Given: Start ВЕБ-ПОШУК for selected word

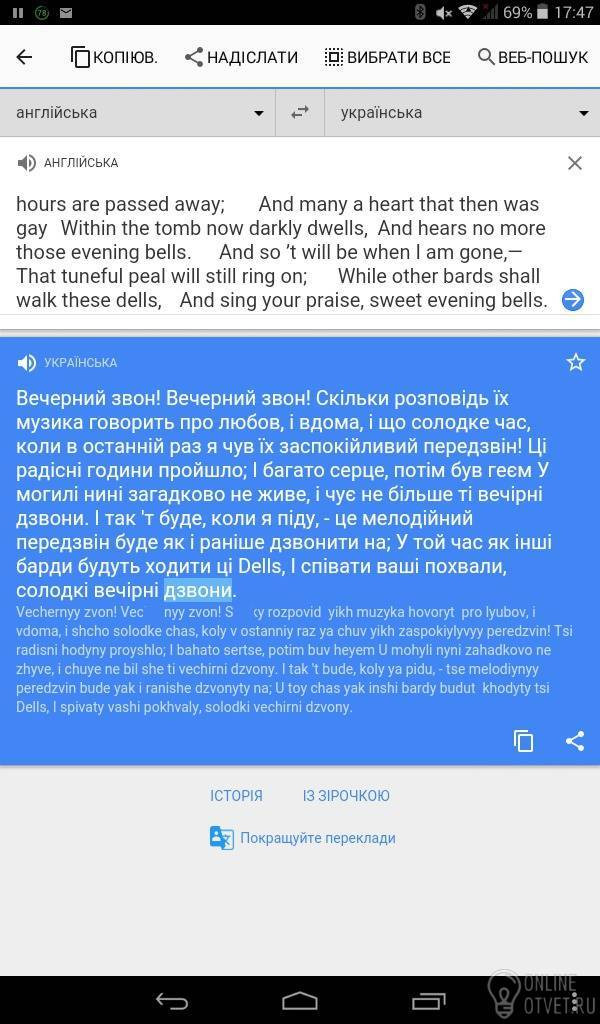Looking at the screenshot, I should pyautogui.click(x=532, y=57).
